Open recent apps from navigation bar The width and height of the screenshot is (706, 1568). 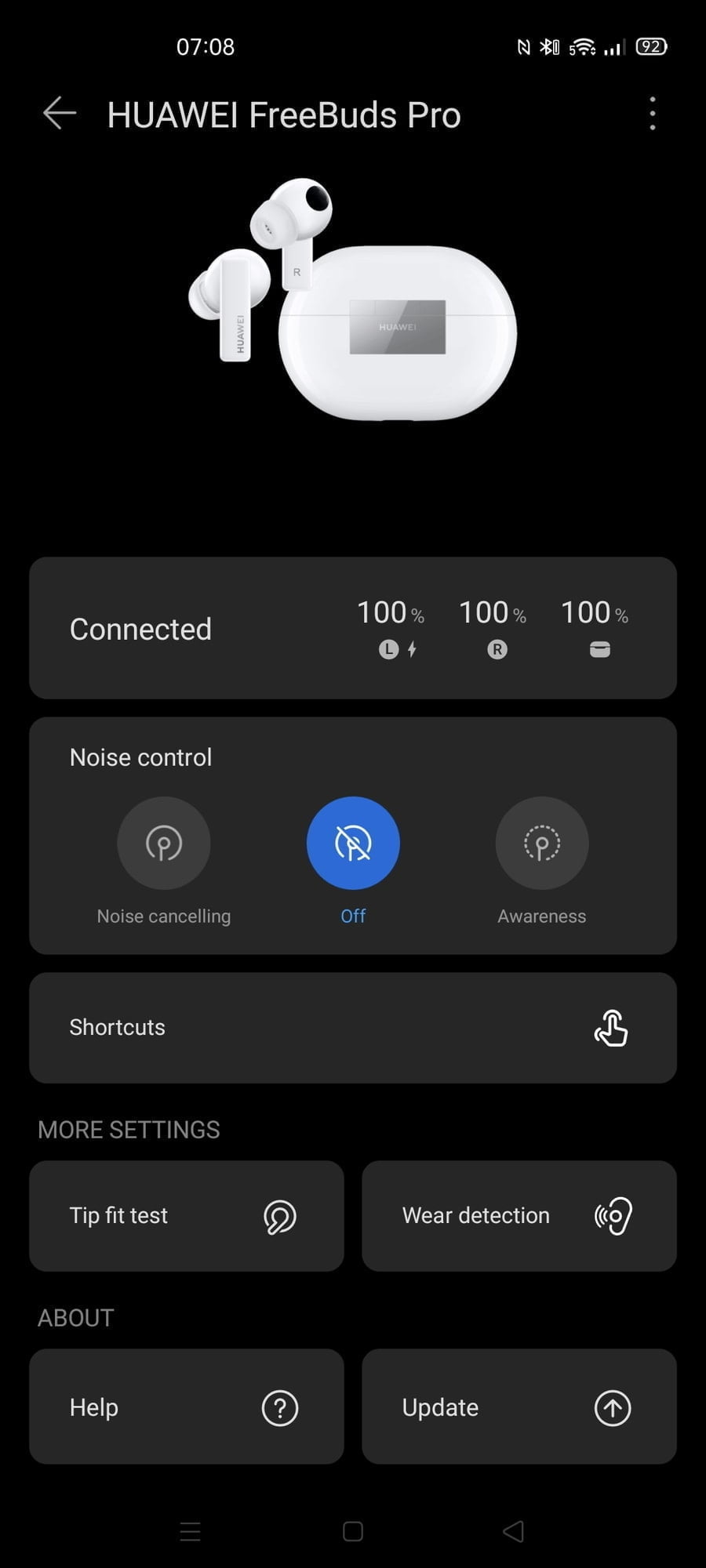[191, 1531]
